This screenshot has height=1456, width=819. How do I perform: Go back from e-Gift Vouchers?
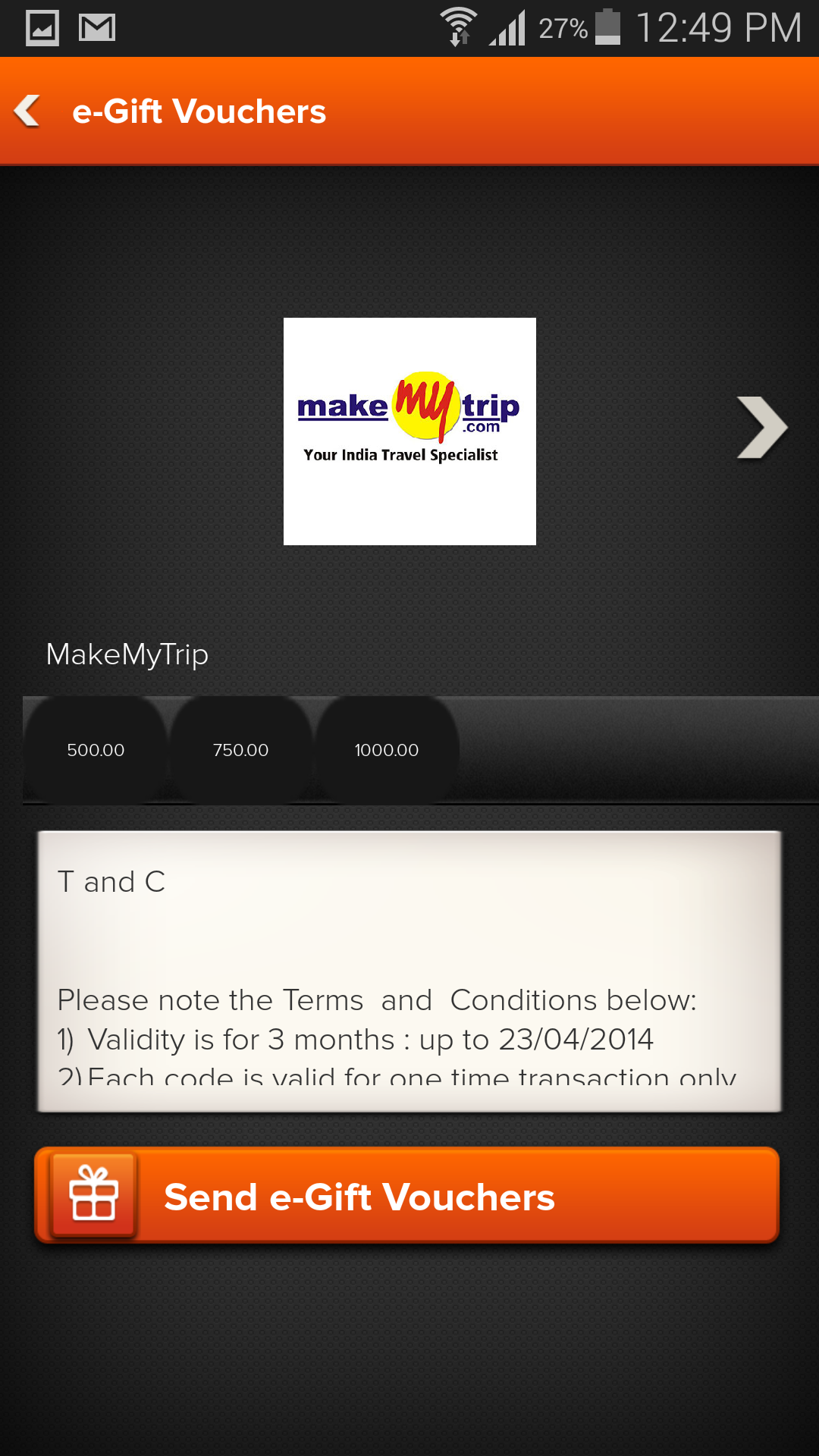(x=28, y=111)
